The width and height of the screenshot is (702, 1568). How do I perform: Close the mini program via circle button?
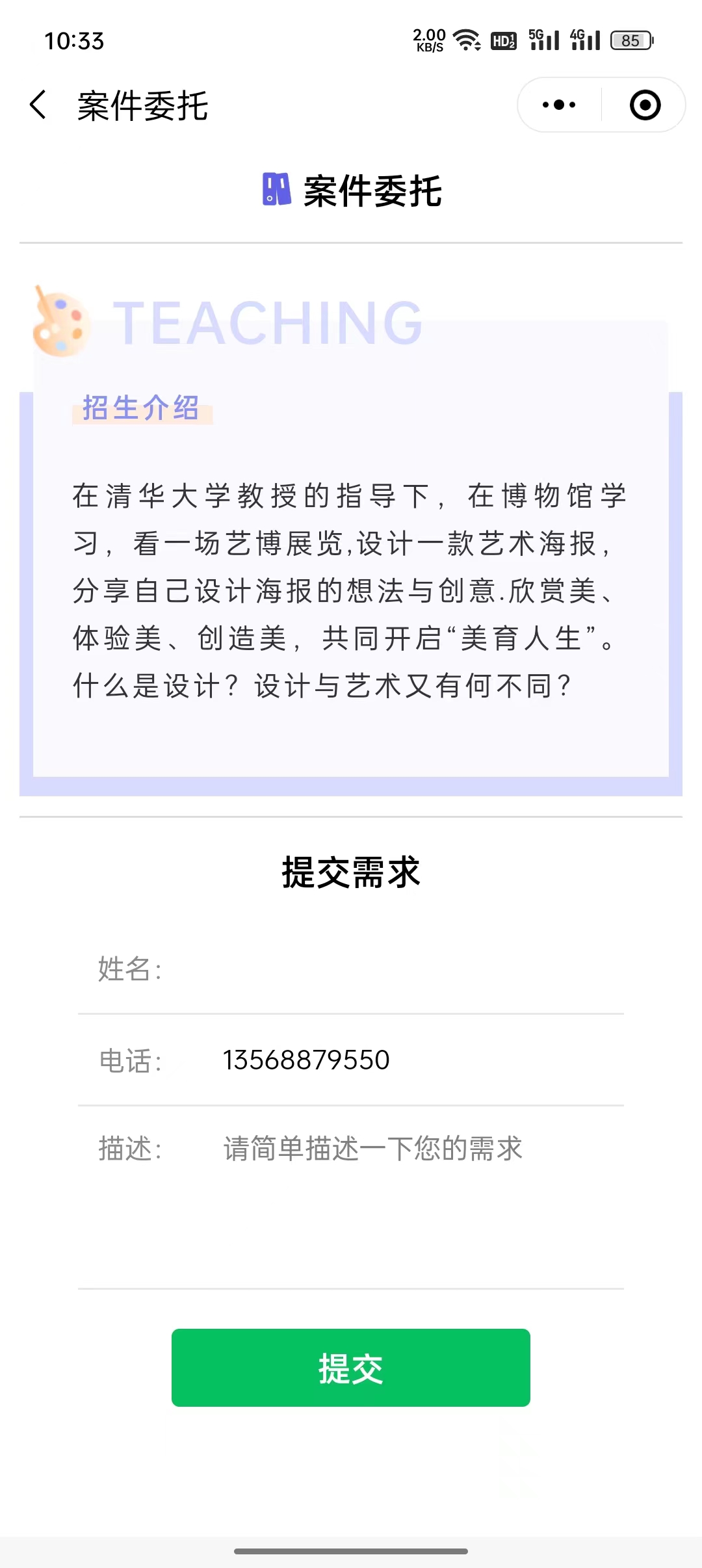645,105
